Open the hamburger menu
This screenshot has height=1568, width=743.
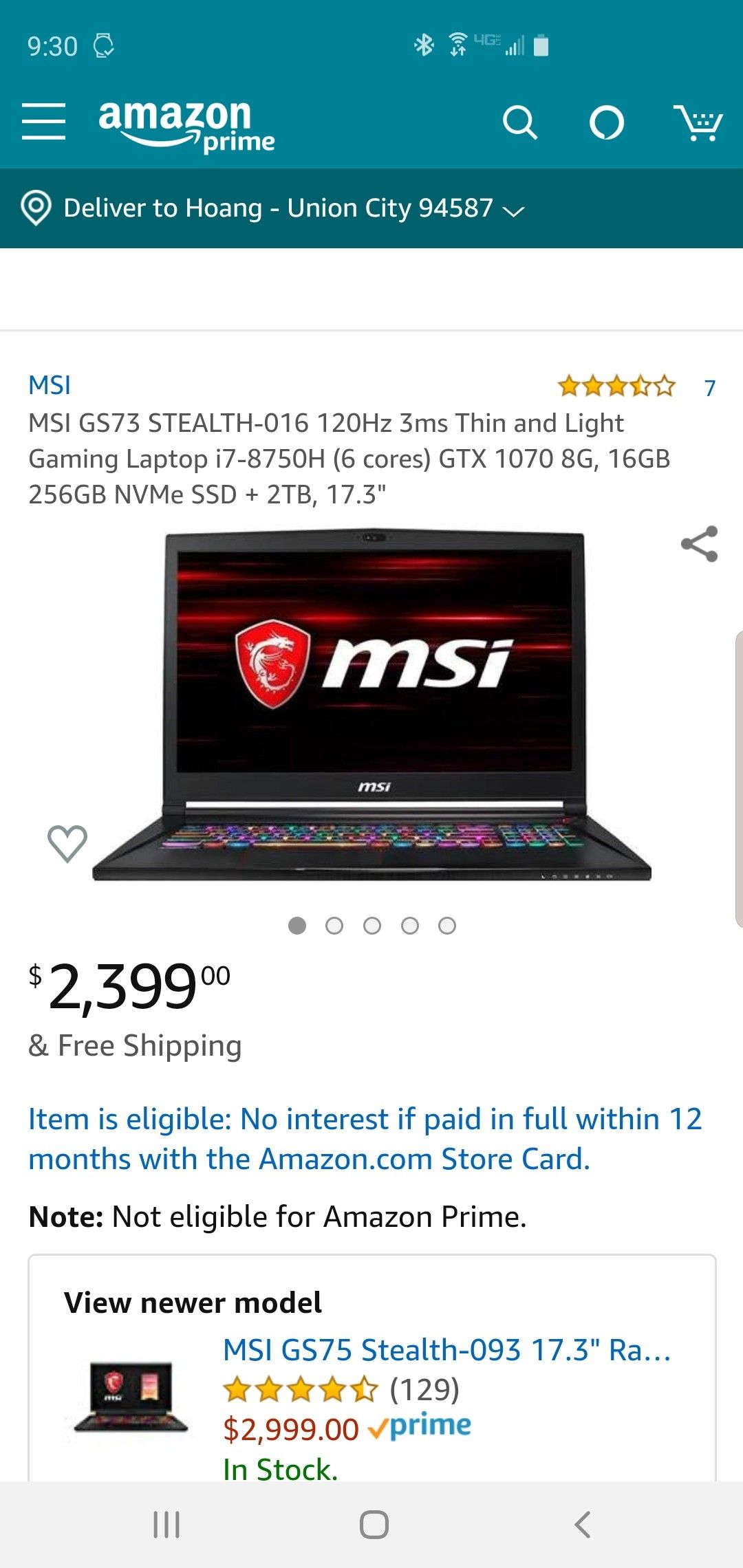(43, 122)
